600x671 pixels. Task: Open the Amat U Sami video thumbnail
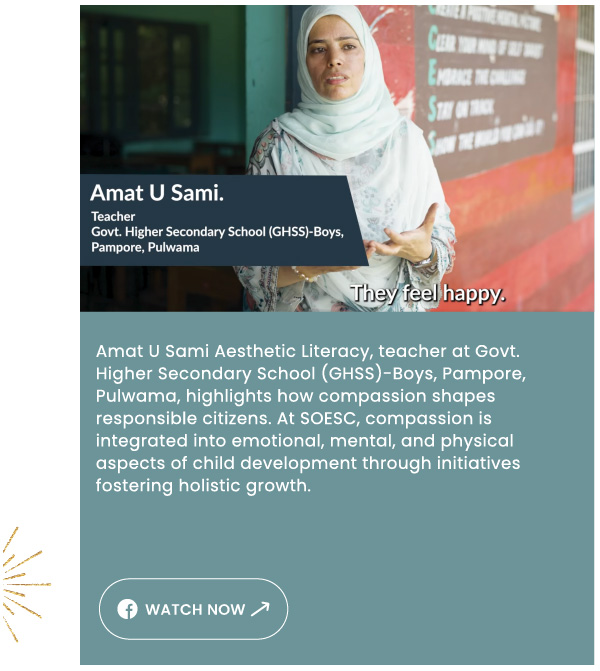[336, 158]
